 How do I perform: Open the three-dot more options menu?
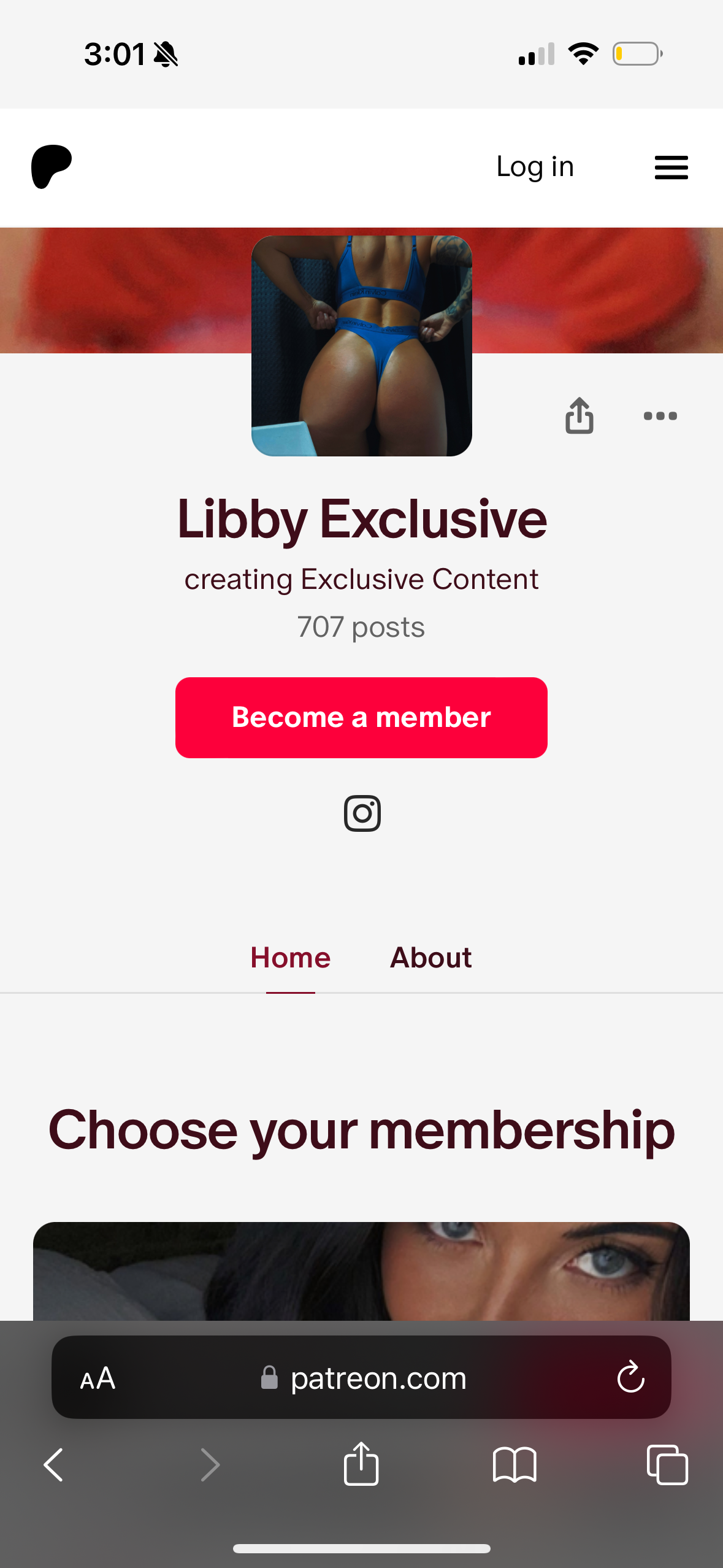click(x=660, y=416)
